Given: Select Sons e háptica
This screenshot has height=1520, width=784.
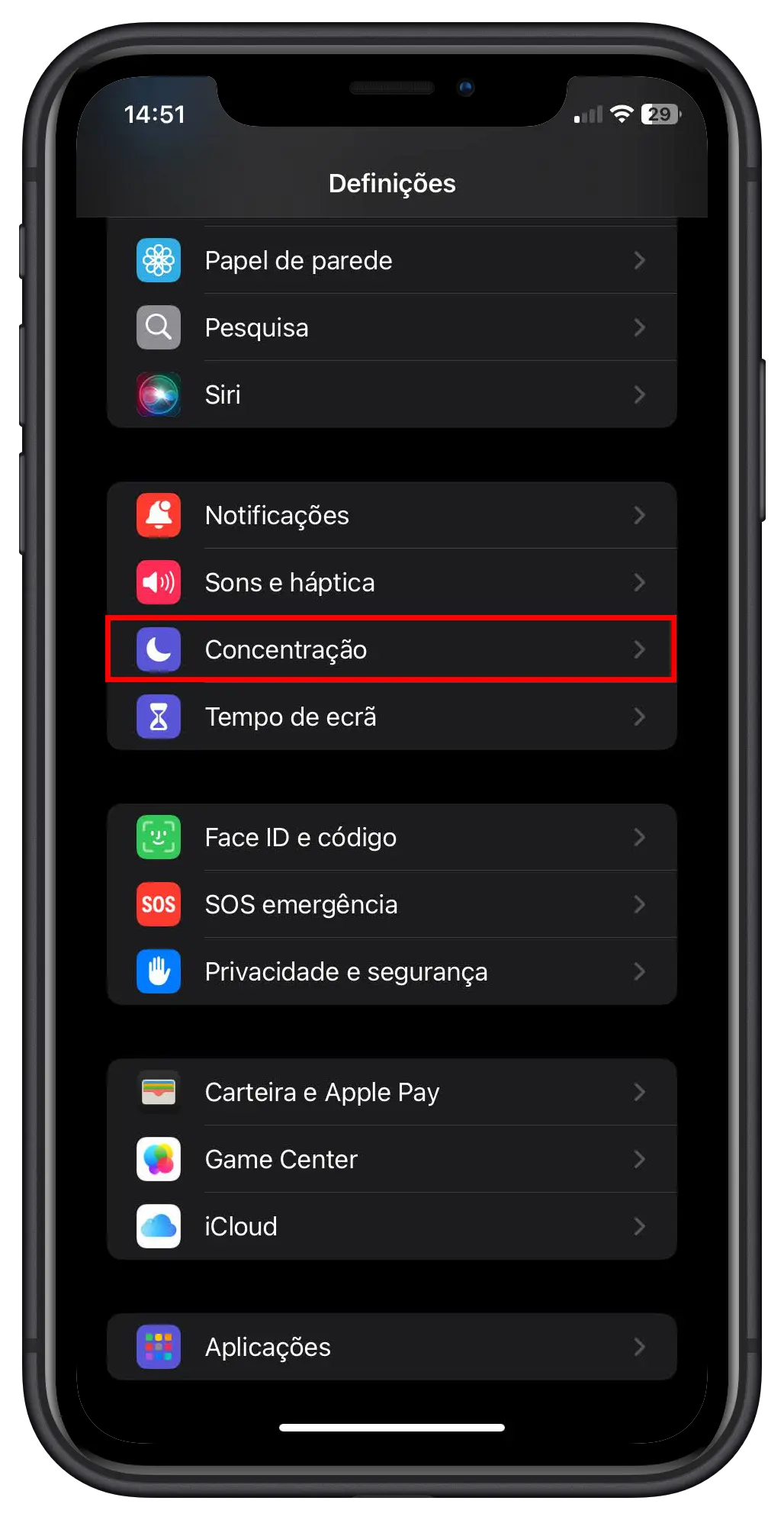Looking at the screenshot, I should (x=391, y=583).
